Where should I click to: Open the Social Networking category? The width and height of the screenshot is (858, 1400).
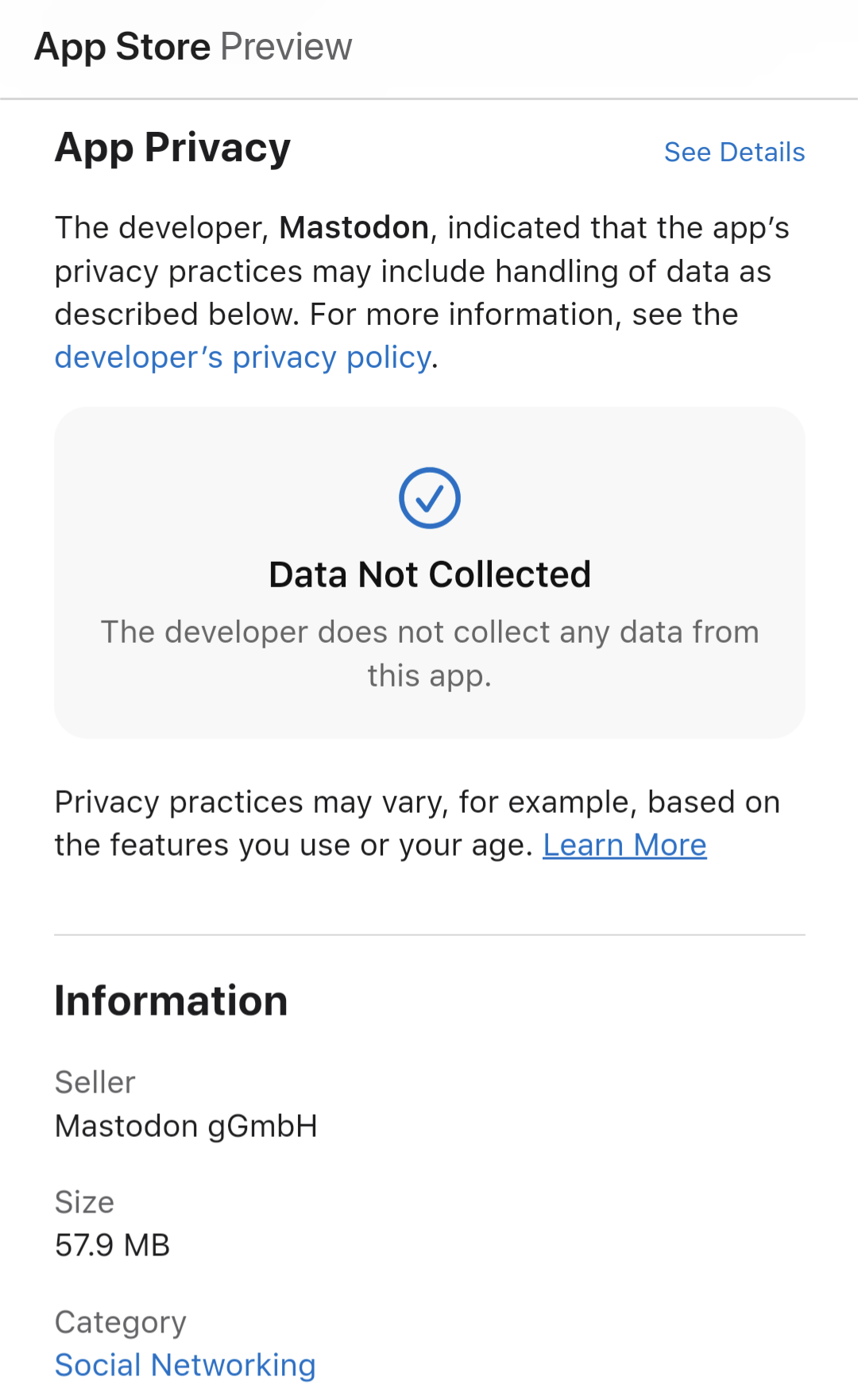click(185, 1364)
